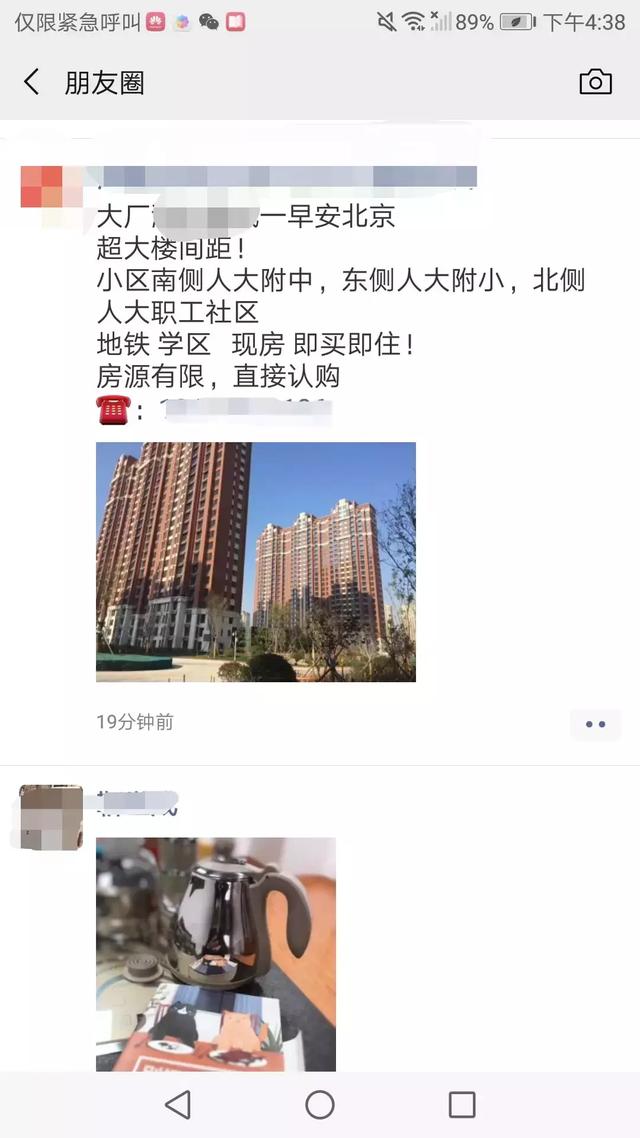
Task: Go to the home screen
Action: 320,1104
